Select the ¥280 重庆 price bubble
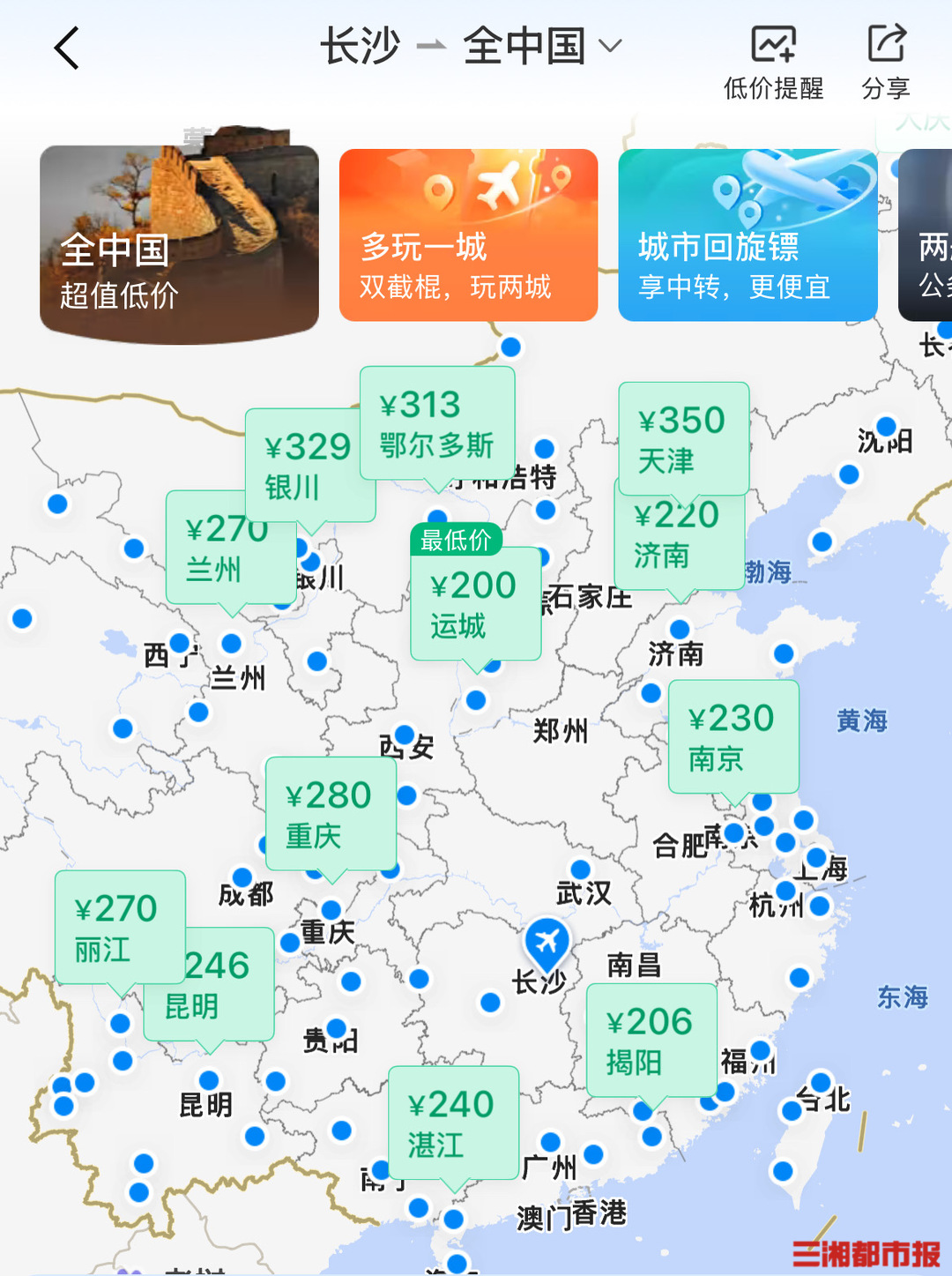The image size is (952, 1276). (330, 814)
